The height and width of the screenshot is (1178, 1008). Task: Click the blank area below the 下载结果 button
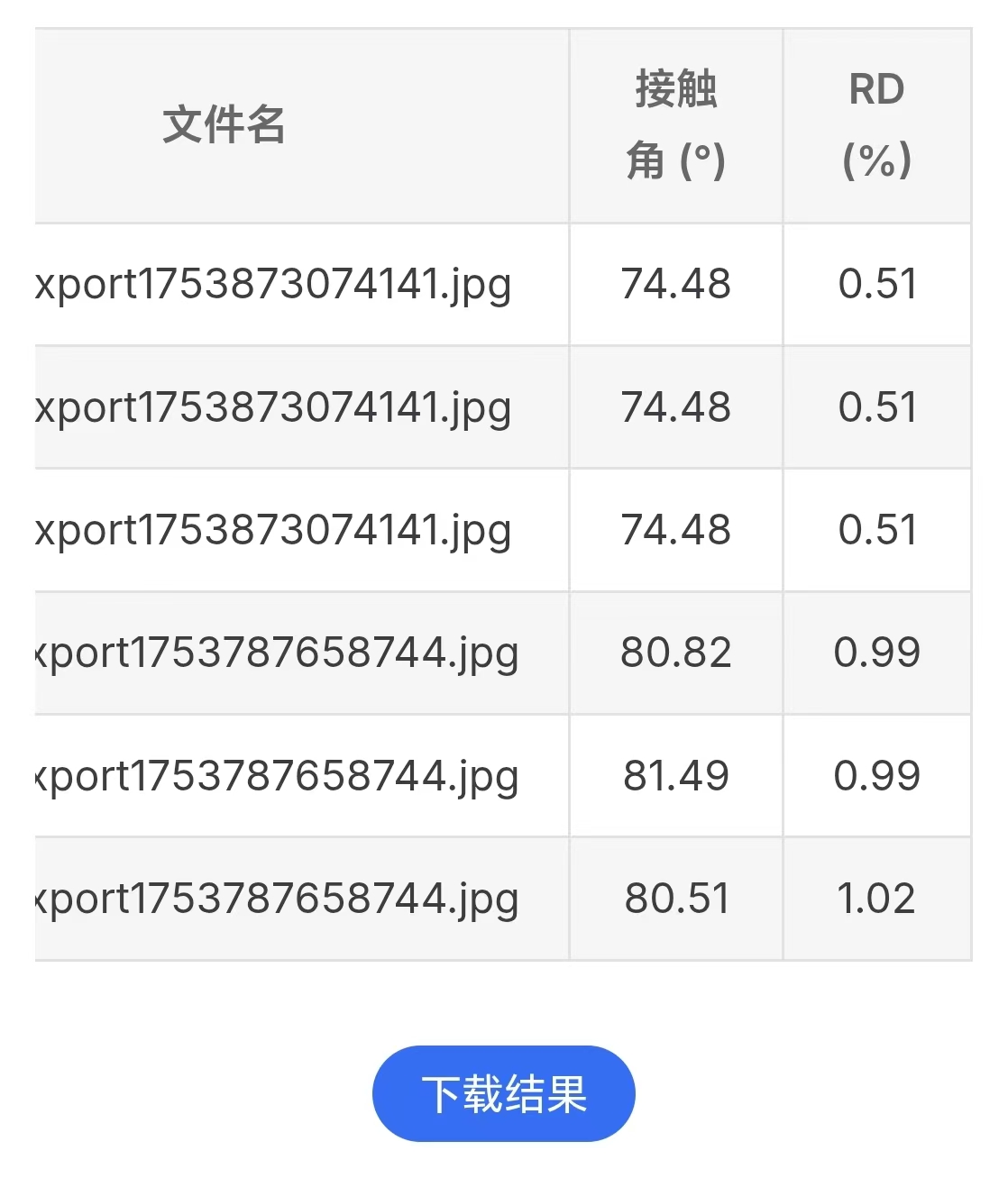pyautogui.click(x=502, y=1163)
